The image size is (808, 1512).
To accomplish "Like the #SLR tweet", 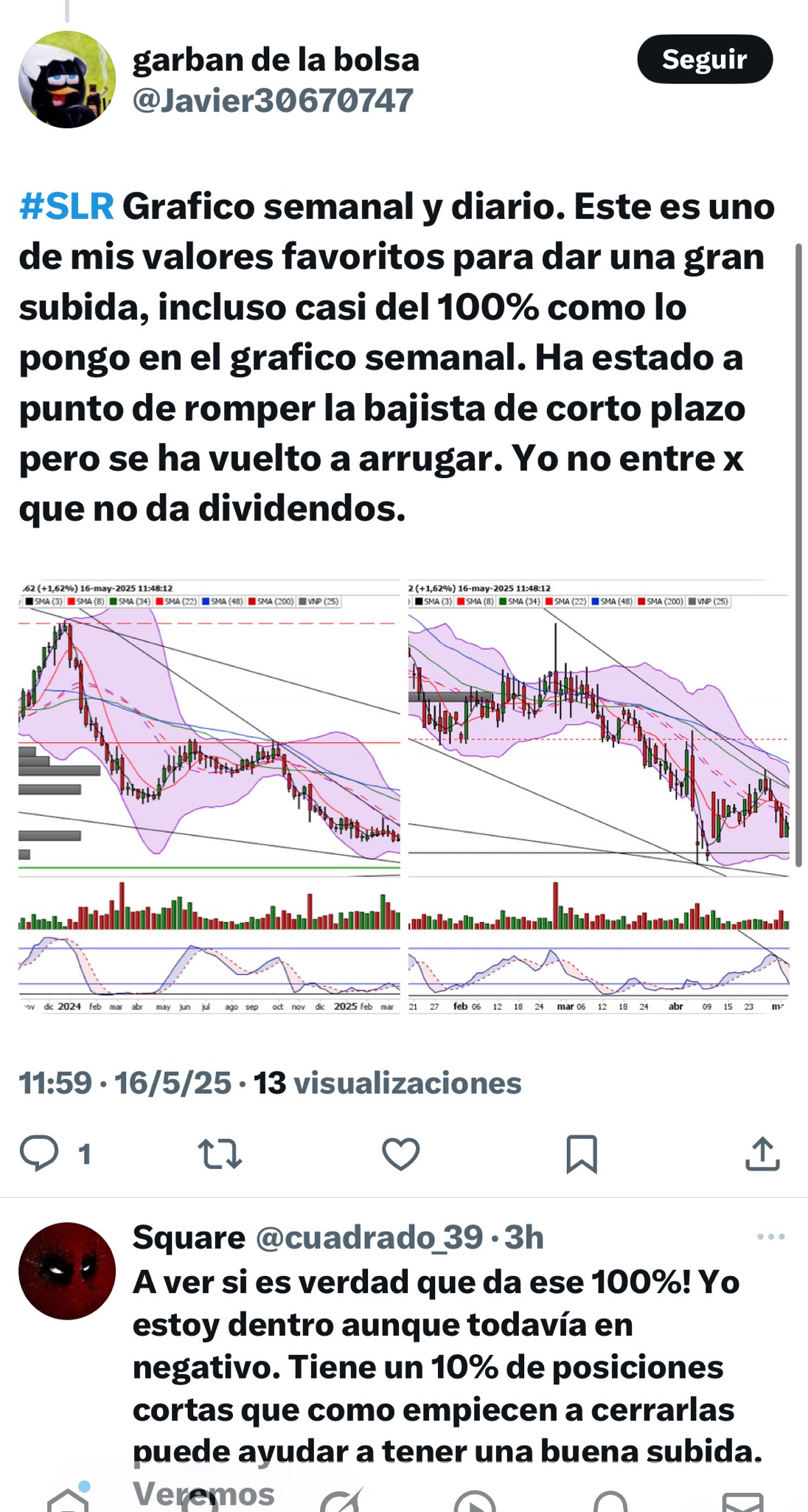I will coord(400,1154).
